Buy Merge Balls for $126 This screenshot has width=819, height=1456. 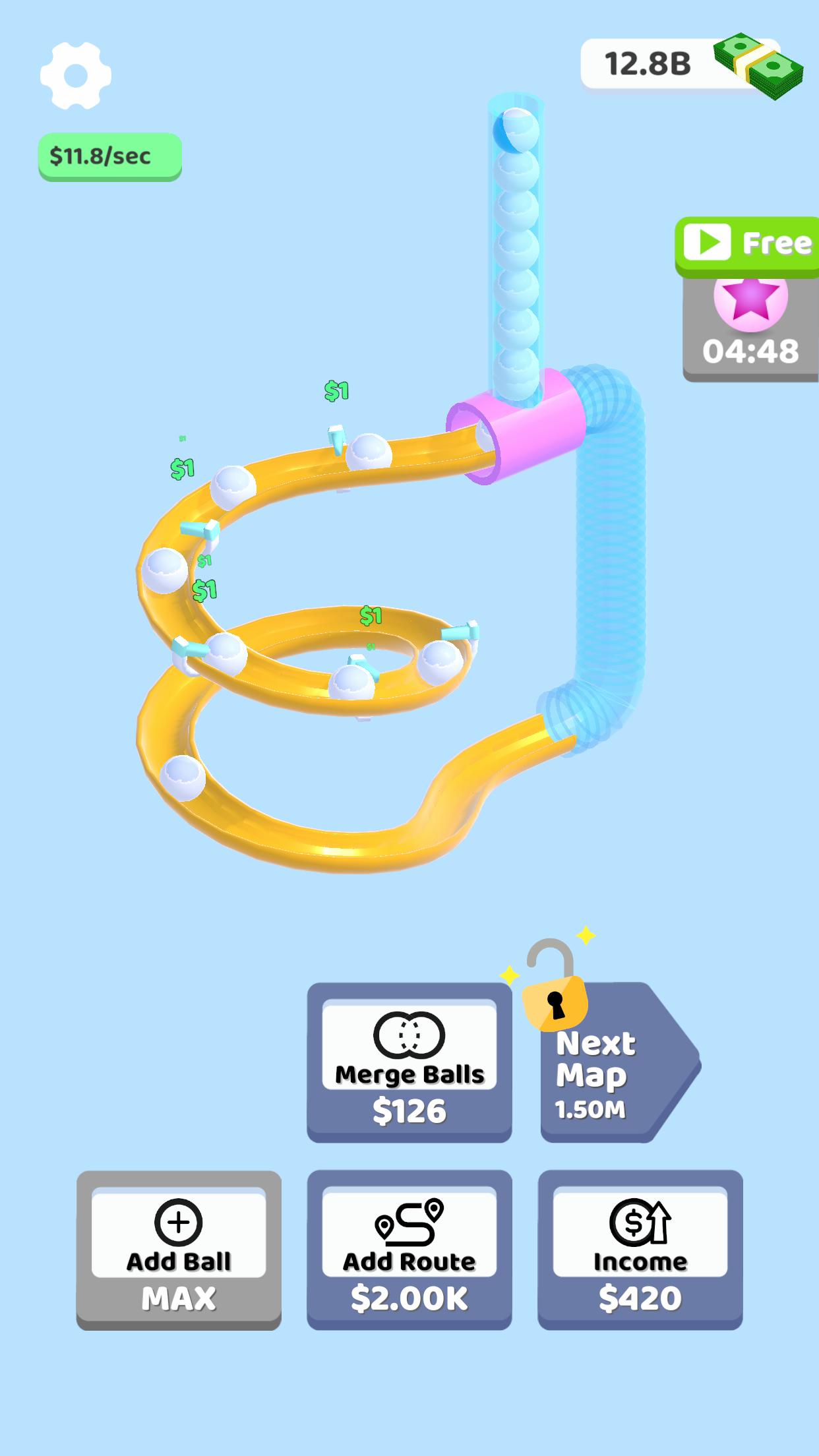coord(409,1062)
